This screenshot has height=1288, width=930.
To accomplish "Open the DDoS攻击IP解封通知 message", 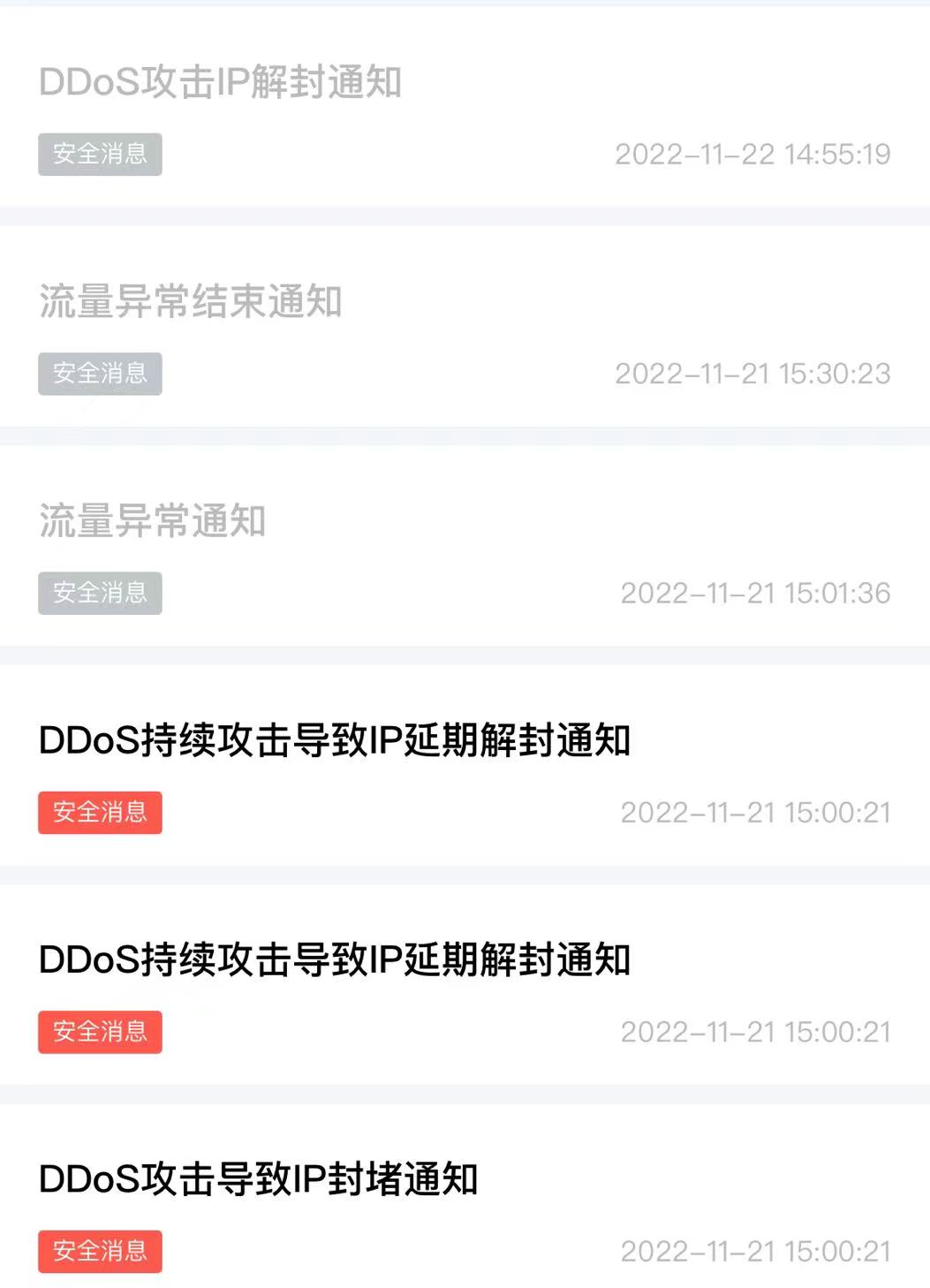I will pyautogui.click(x=221, y=83).
